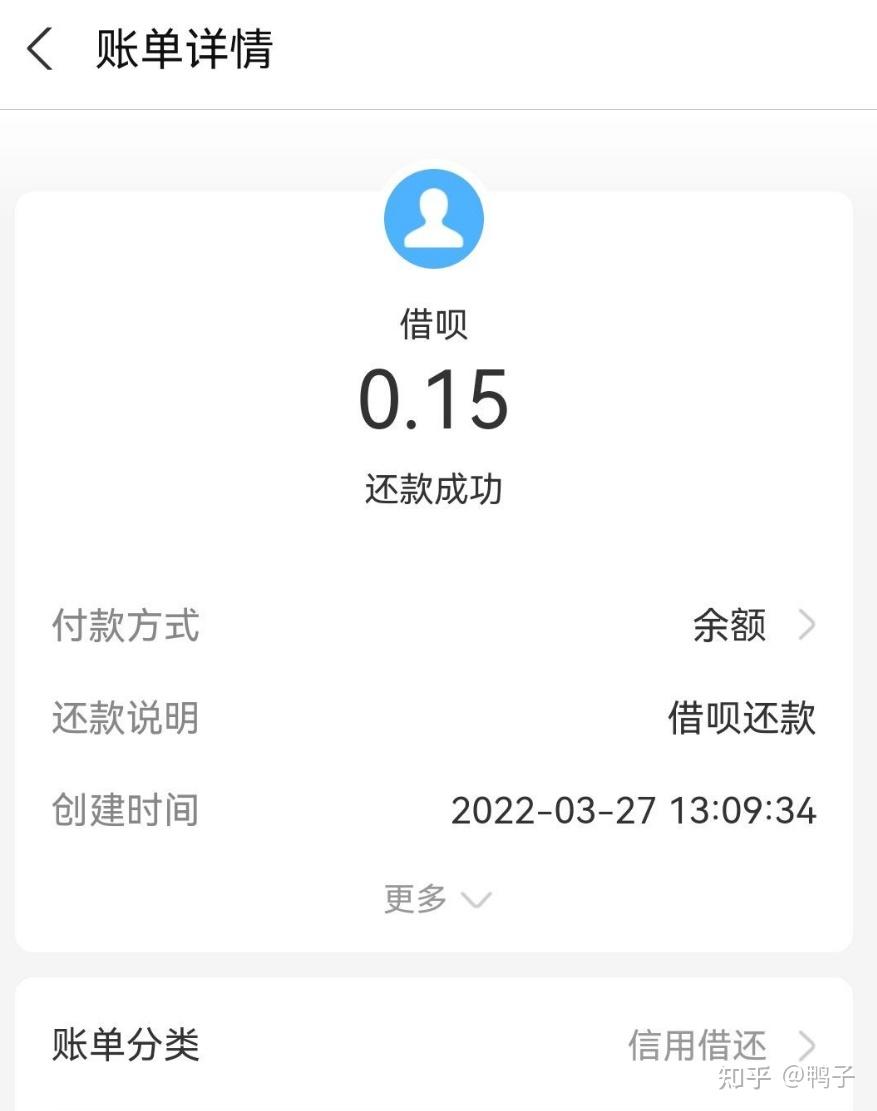Select the repayment amount 0.15
The image size is (877, 1111).
click(434, 400)
